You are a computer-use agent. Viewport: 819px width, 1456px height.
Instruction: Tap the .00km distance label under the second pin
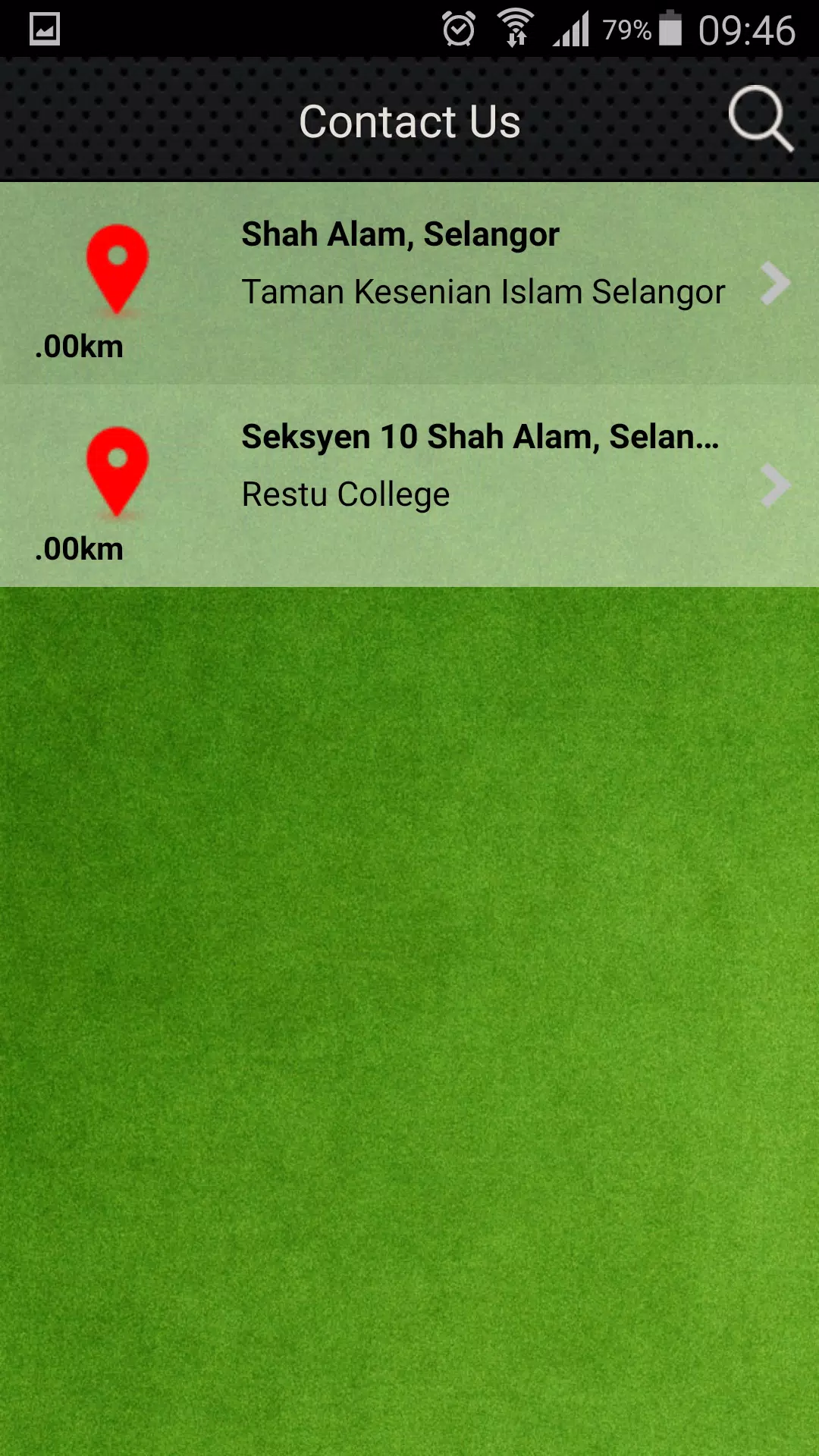point(80,548)
